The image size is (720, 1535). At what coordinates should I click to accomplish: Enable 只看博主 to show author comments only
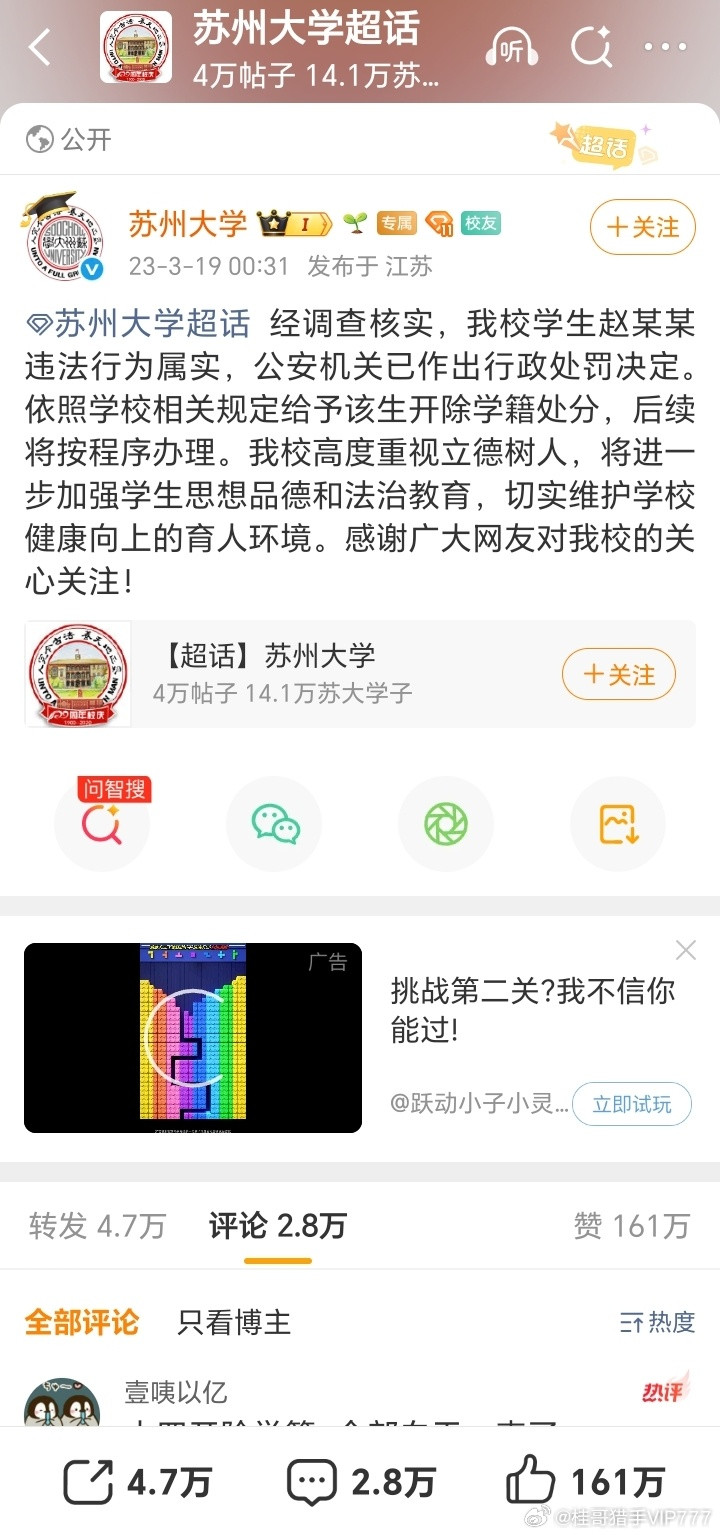[x=232, y=1322]
